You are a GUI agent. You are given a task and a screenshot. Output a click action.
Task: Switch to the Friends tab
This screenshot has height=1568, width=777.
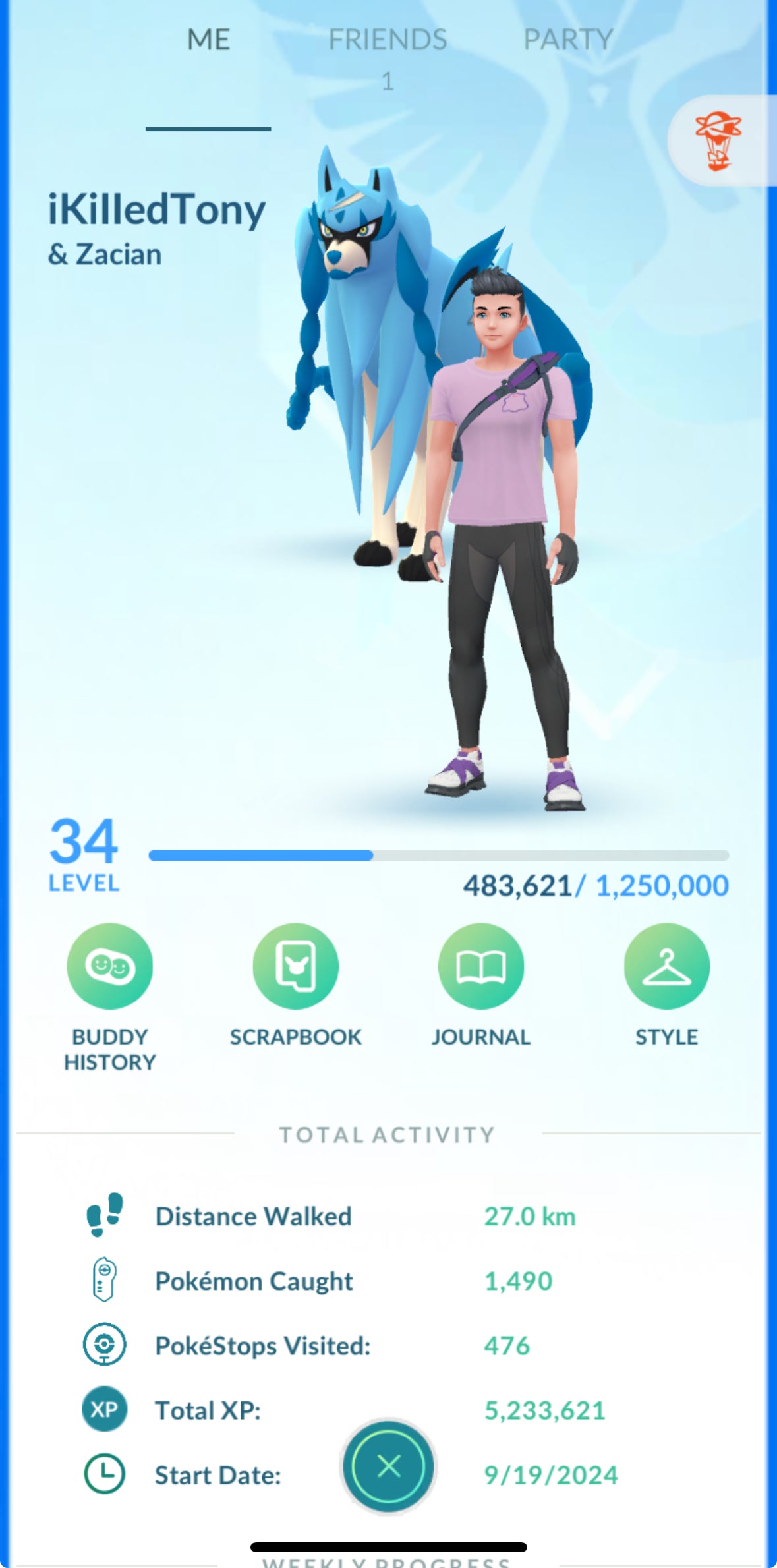click(x=388, y=41)
